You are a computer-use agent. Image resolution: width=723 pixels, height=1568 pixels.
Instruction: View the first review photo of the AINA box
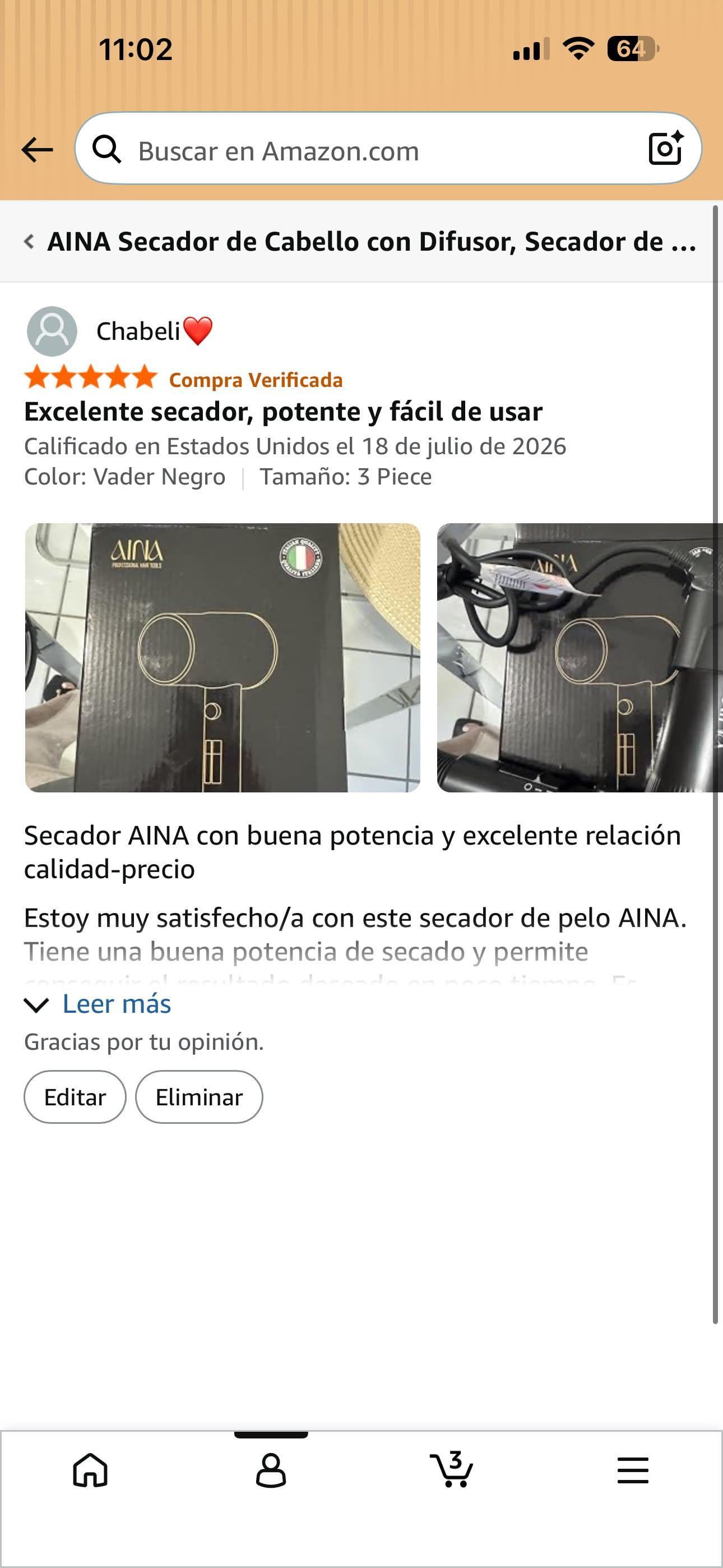point(222,657)
